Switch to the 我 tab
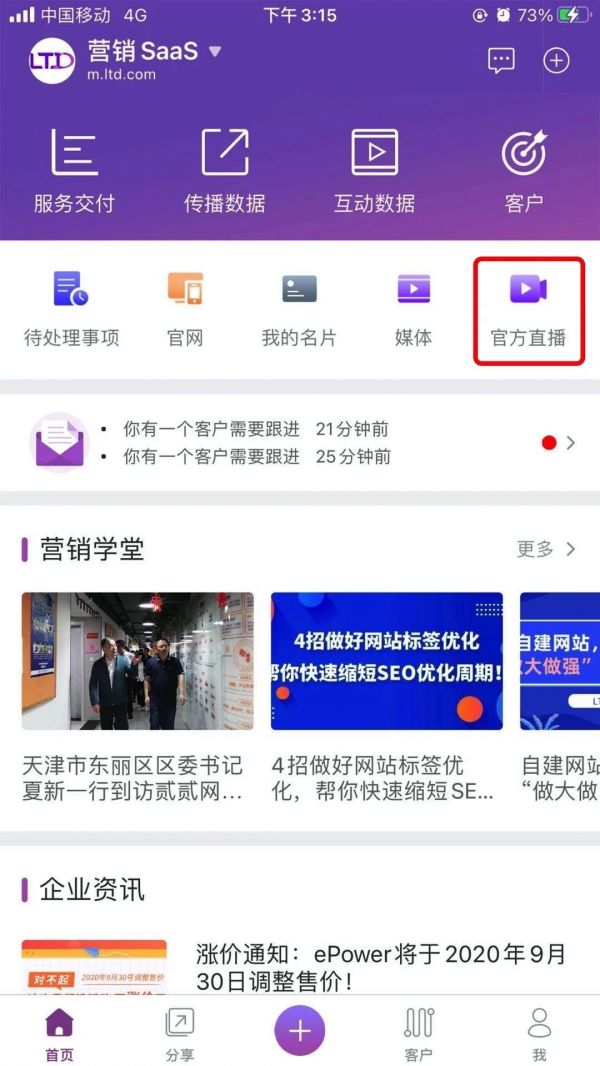The height and width of the screenshot is (1066, 600). pyautogui.click(x=539, y=1033)
